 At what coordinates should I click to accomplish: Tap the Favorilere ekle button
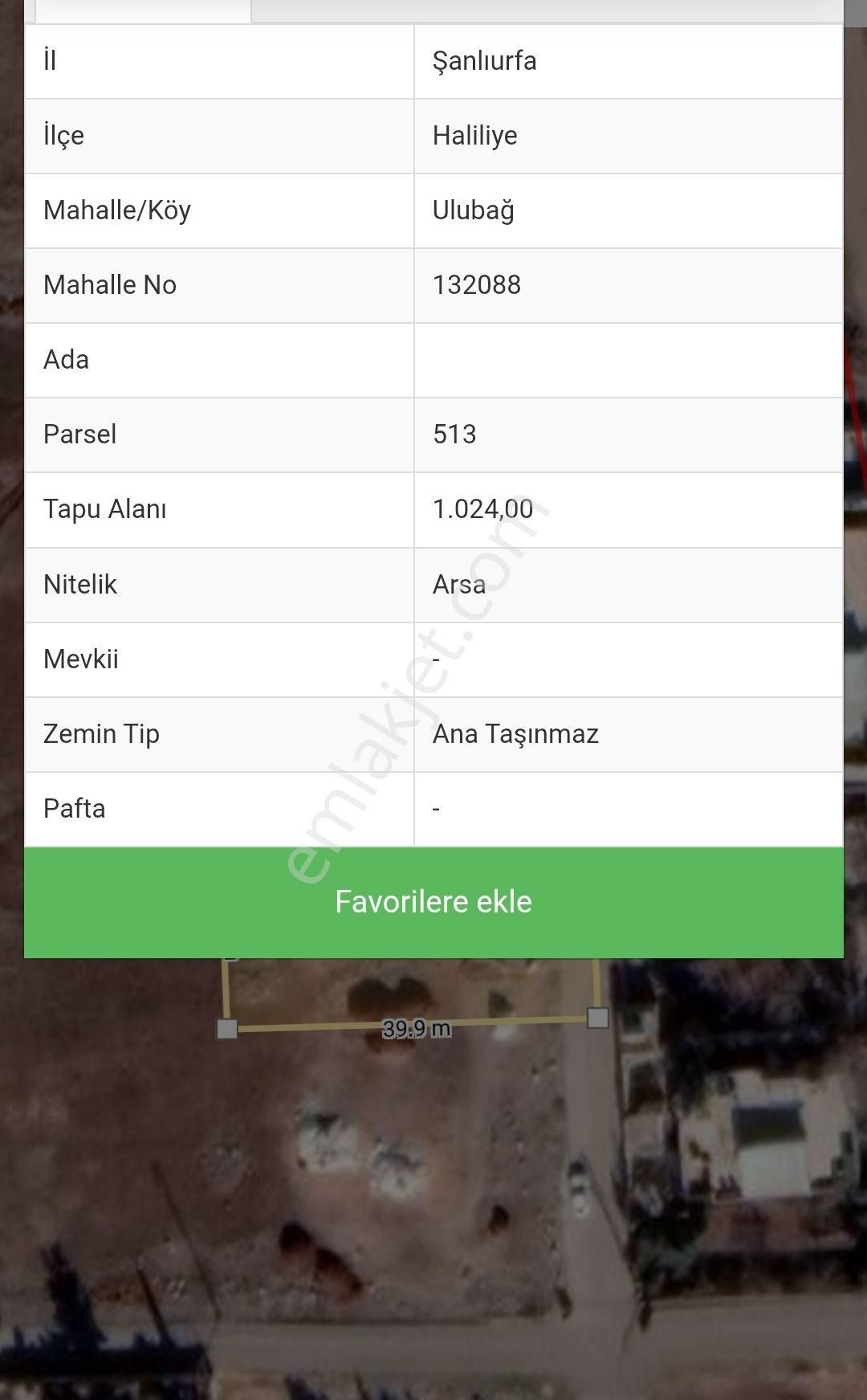click(433, 902)
